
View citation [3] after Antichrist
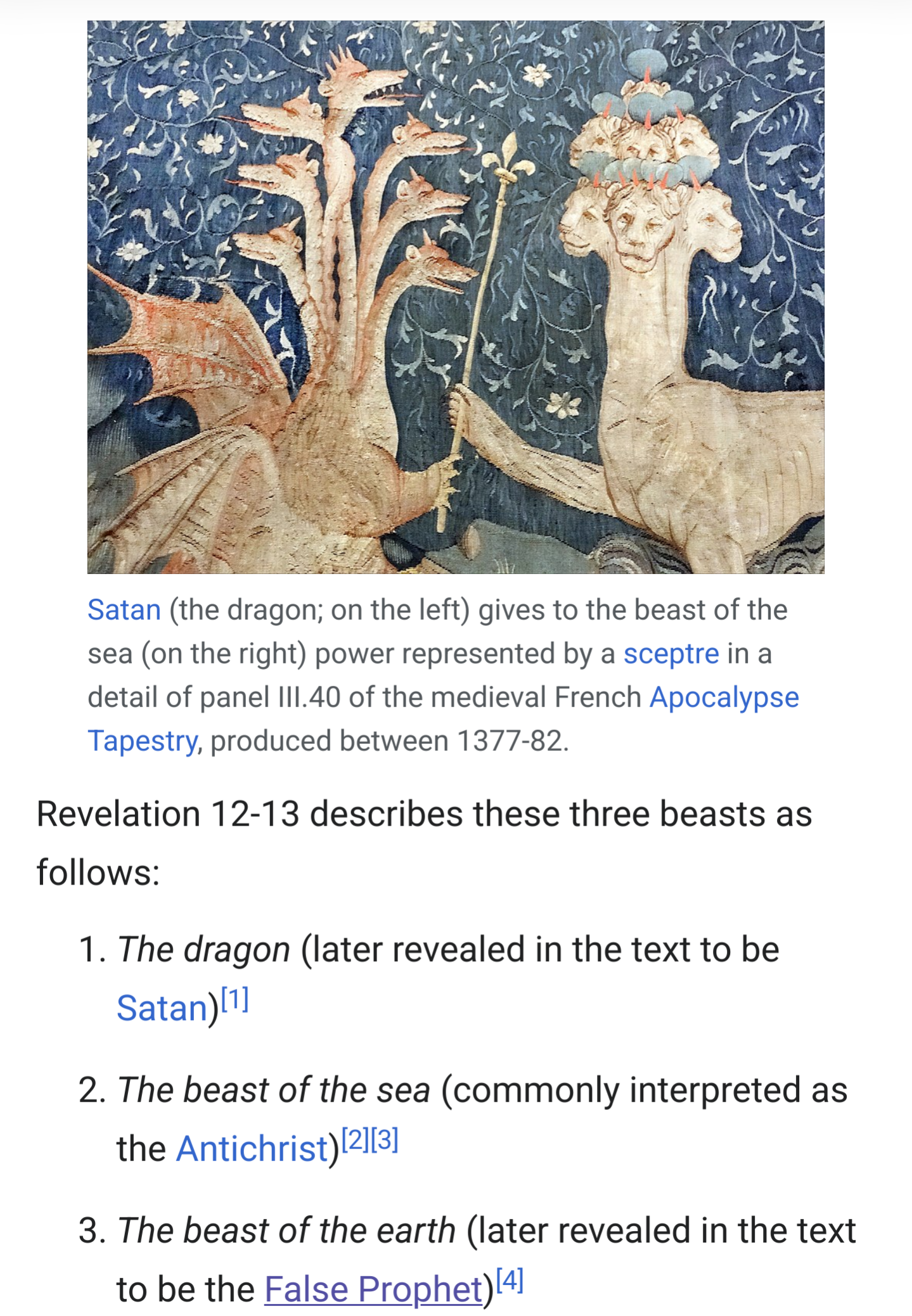pos(384,1140)
